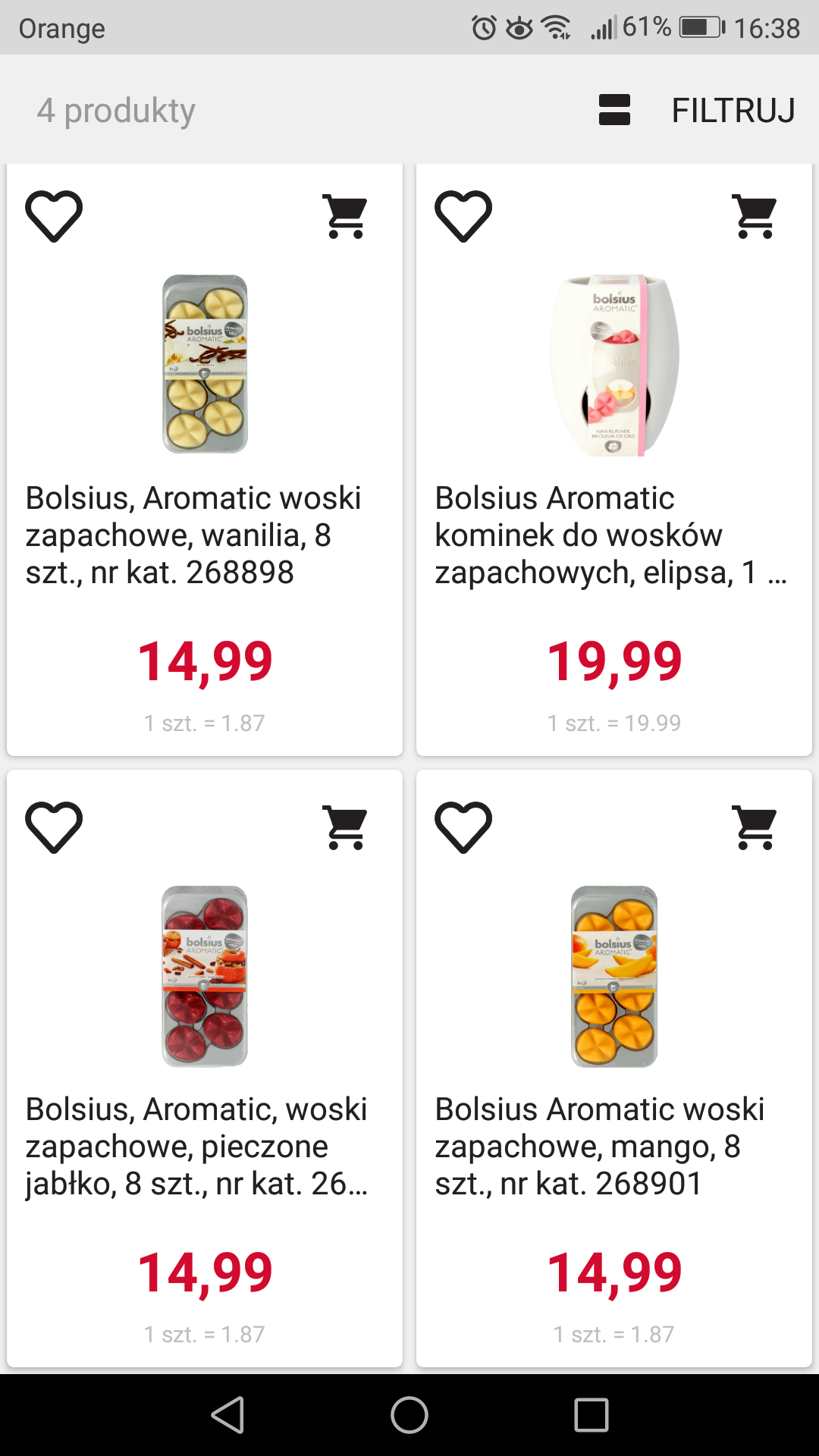Open the list view layout icon
Image resolution: width=819 pixels, height=1456 pixels.
click(613, 111)
